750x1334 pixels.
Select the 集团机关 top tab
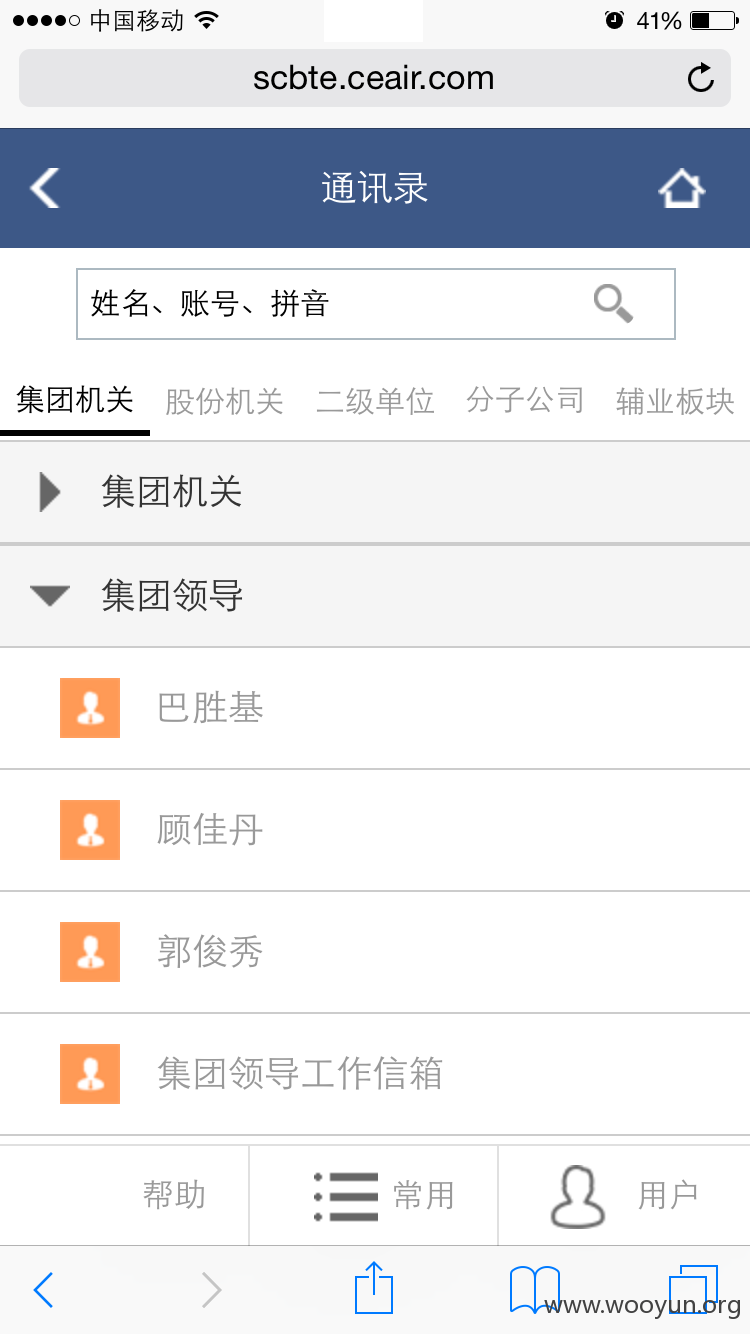(75, 402)
